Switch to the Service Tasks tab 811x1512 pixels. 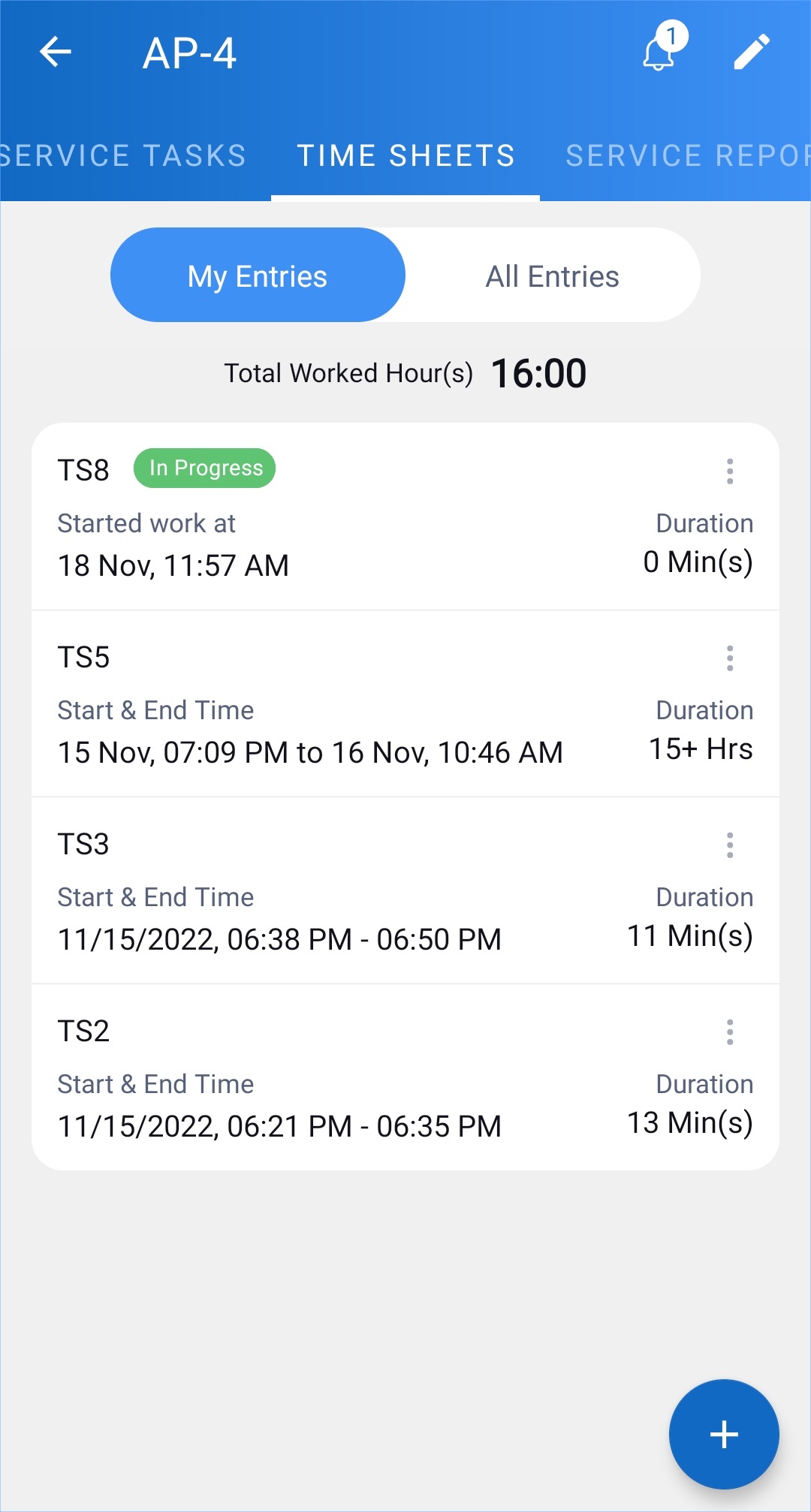click(124, 156)
